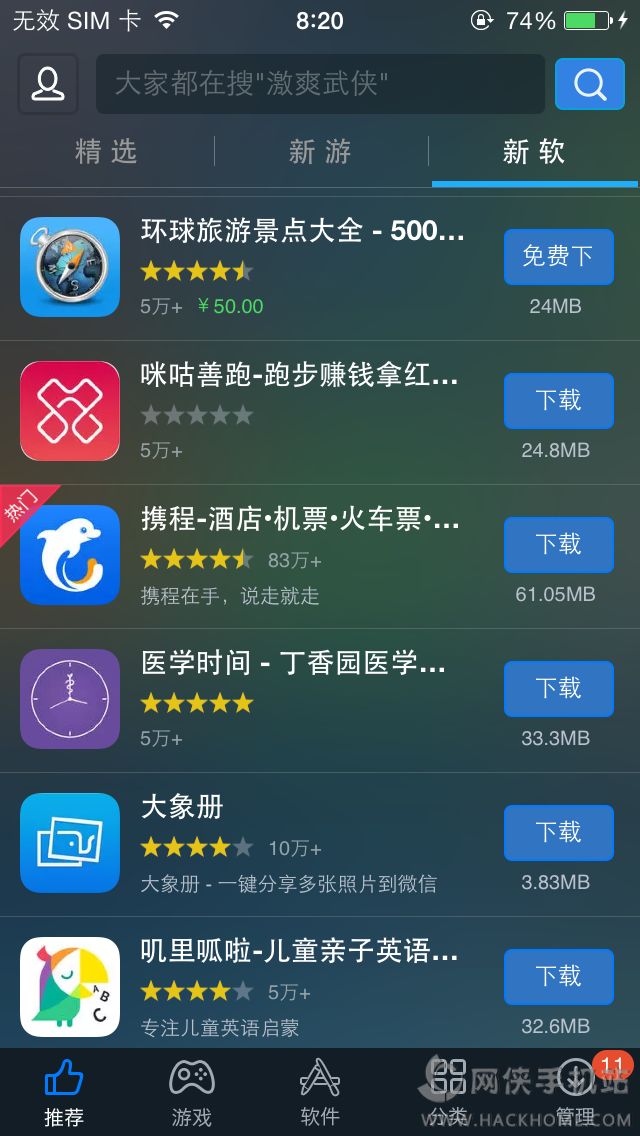Tap the search field with 激爽武侠 hint
The width and height of the screenshot is (640, 1136).
click(x=320, y=84)
